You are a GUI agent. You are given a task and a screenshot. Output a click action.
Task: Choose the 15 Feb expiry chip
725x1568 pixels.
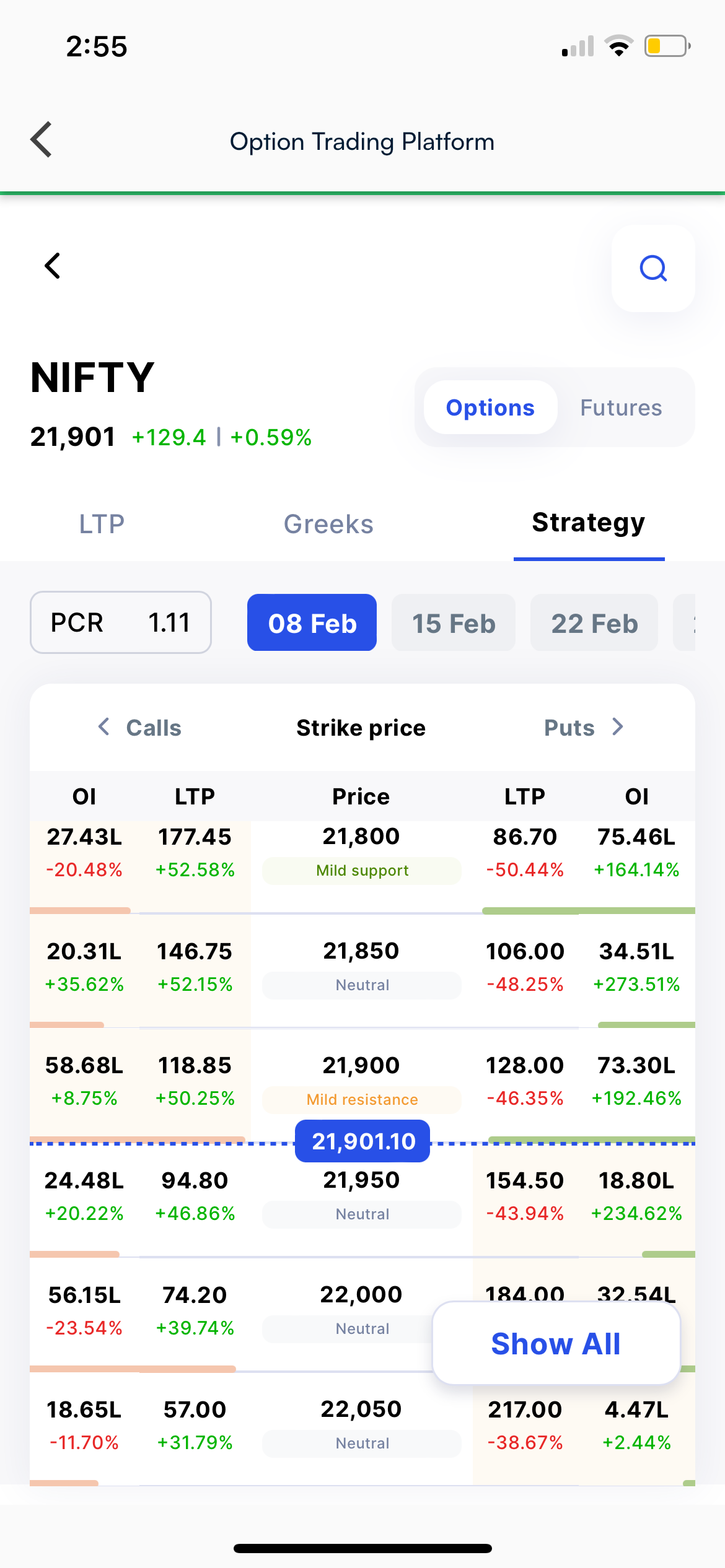click(x=454, y=622)
